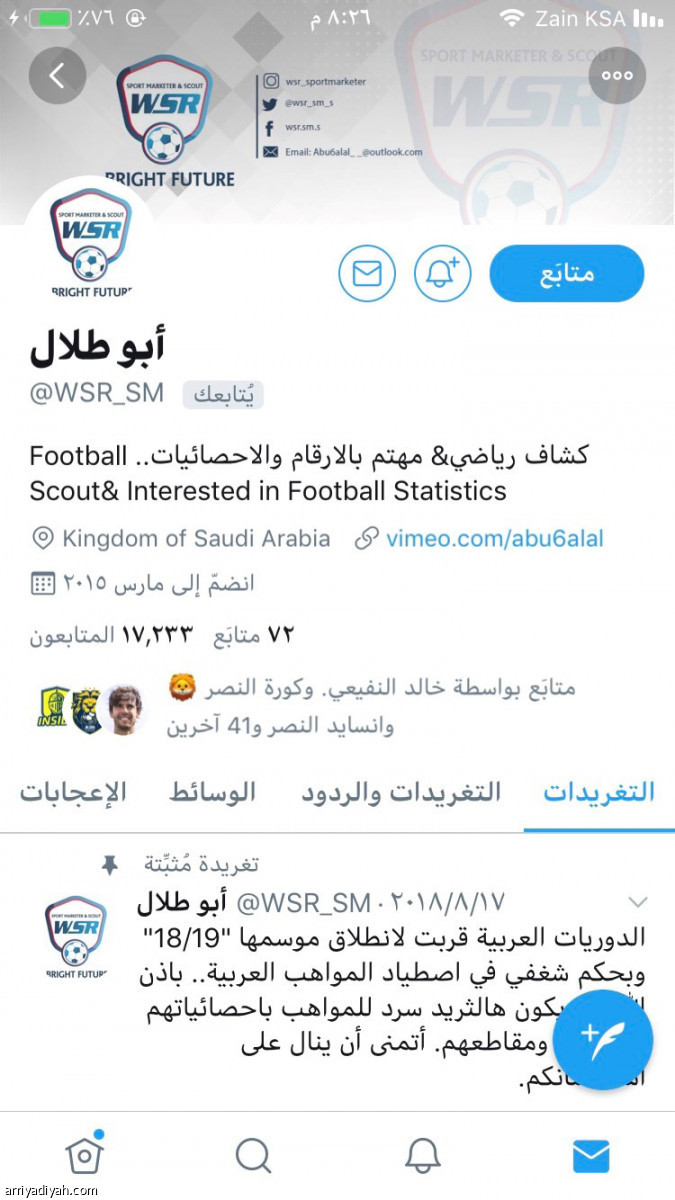This screenshot has height=1200, width=675.
Task: Open the Messages tab in the bottom bar
Action: click(591, 1156)
